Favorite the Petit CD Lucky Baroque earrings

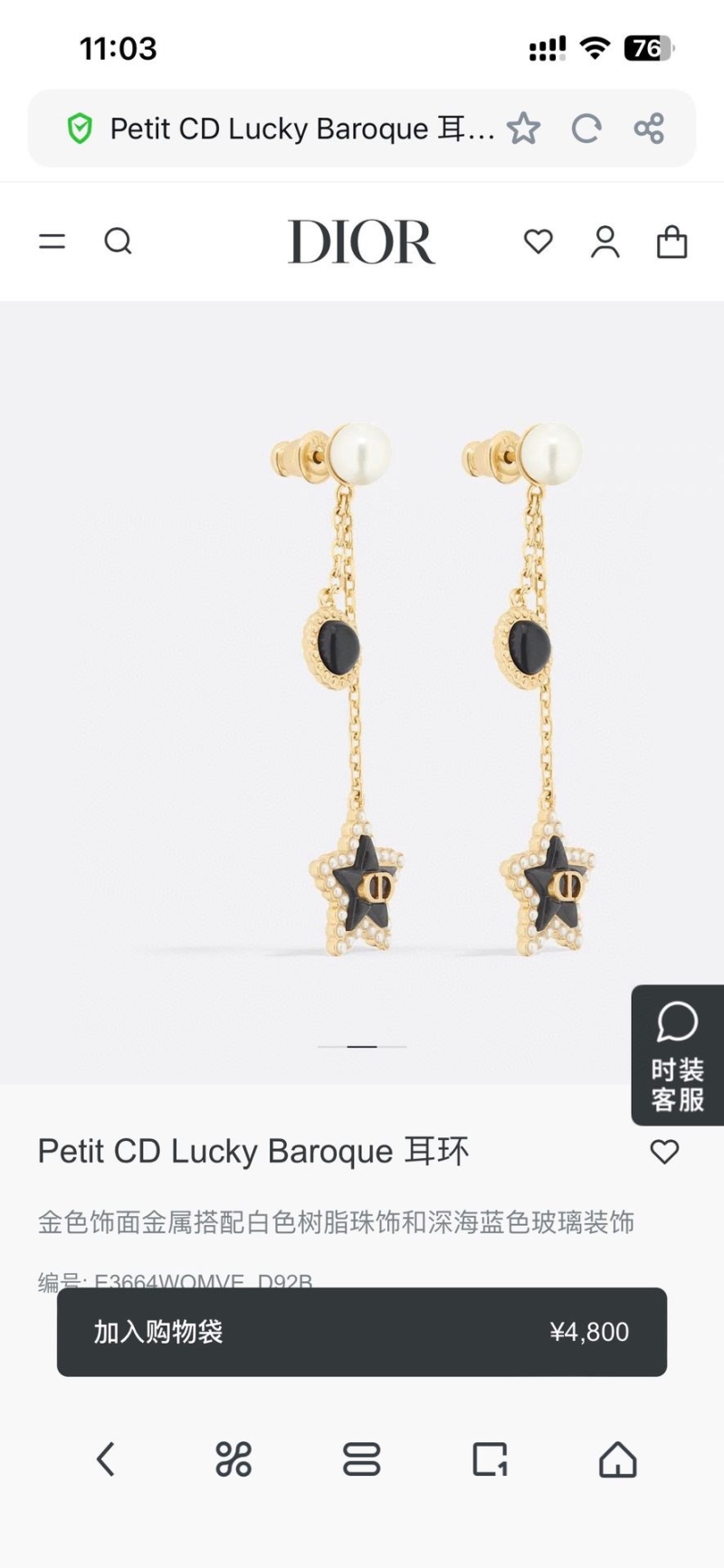tap(665, 1152)
